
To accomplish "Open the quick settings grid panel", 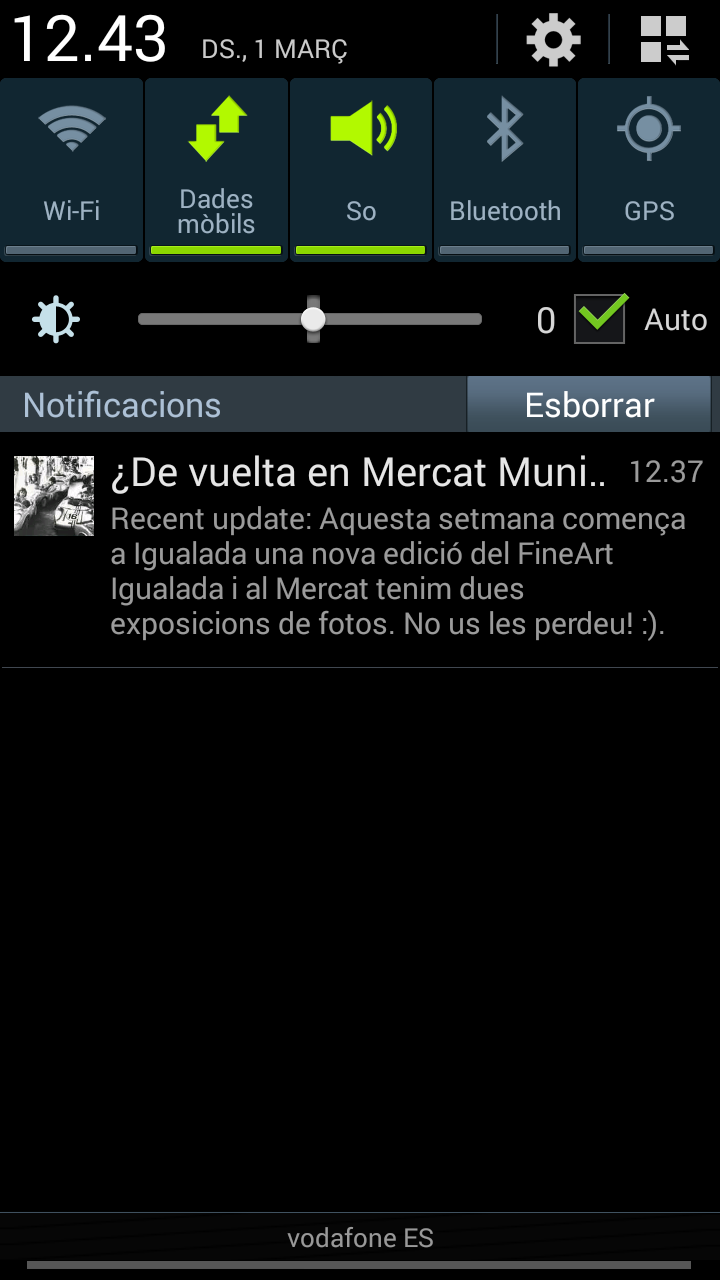I will (x=664, y=40).
